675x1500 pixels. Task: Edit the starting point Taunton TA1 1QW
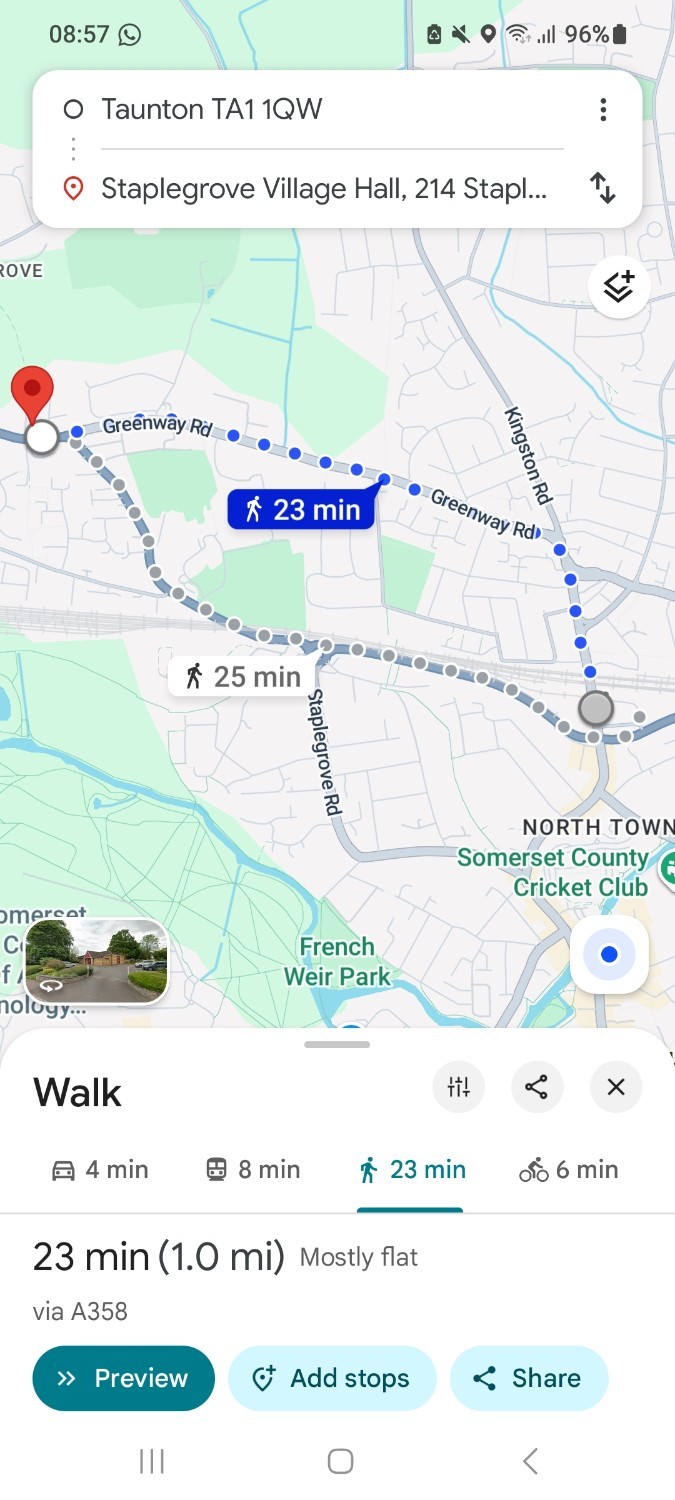pos(212,109)
